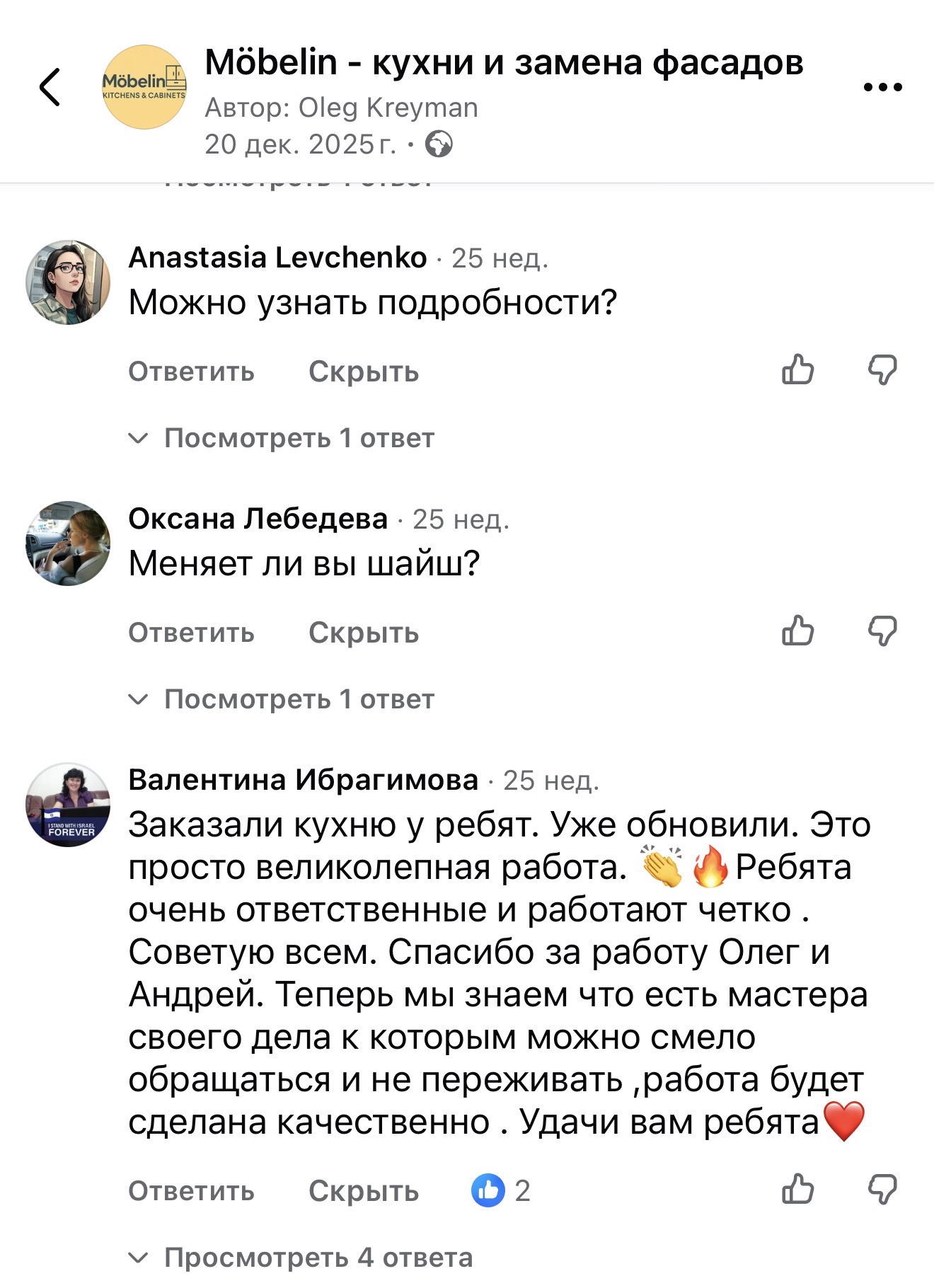Go back using the top-left arrow

tap(50, 87)
